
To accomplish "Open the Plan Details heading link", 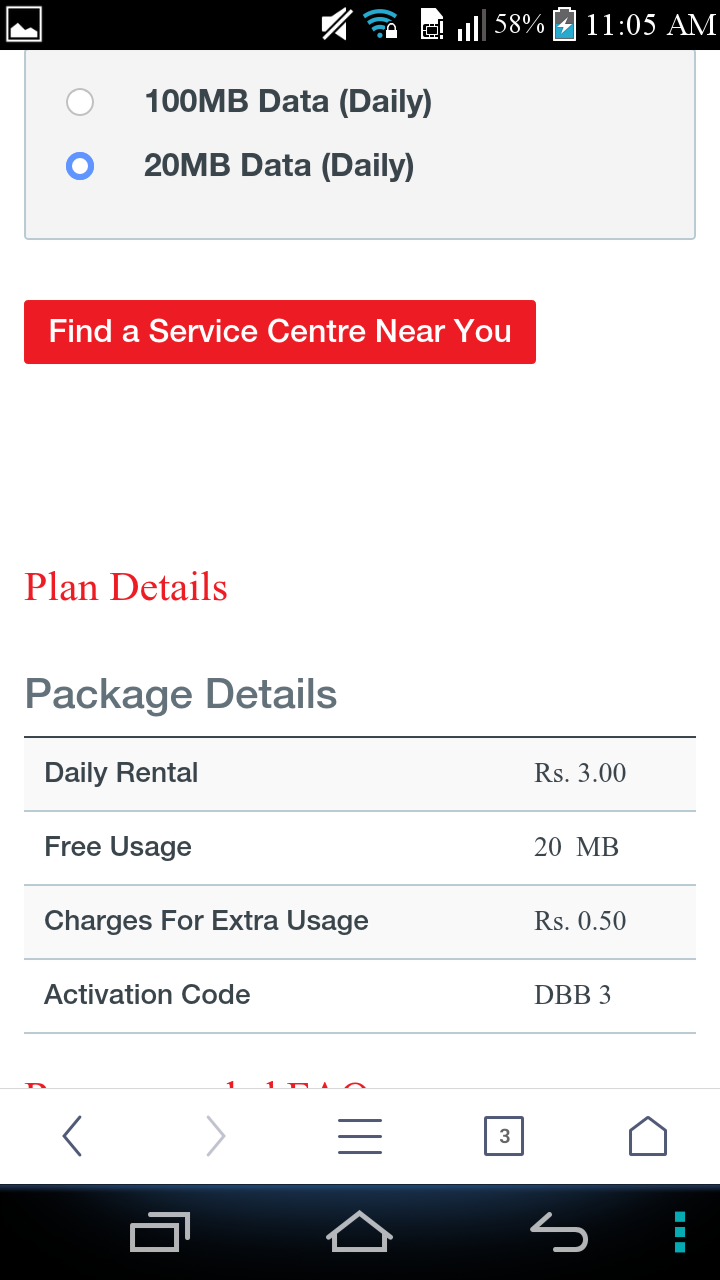I will click(126, 588).
